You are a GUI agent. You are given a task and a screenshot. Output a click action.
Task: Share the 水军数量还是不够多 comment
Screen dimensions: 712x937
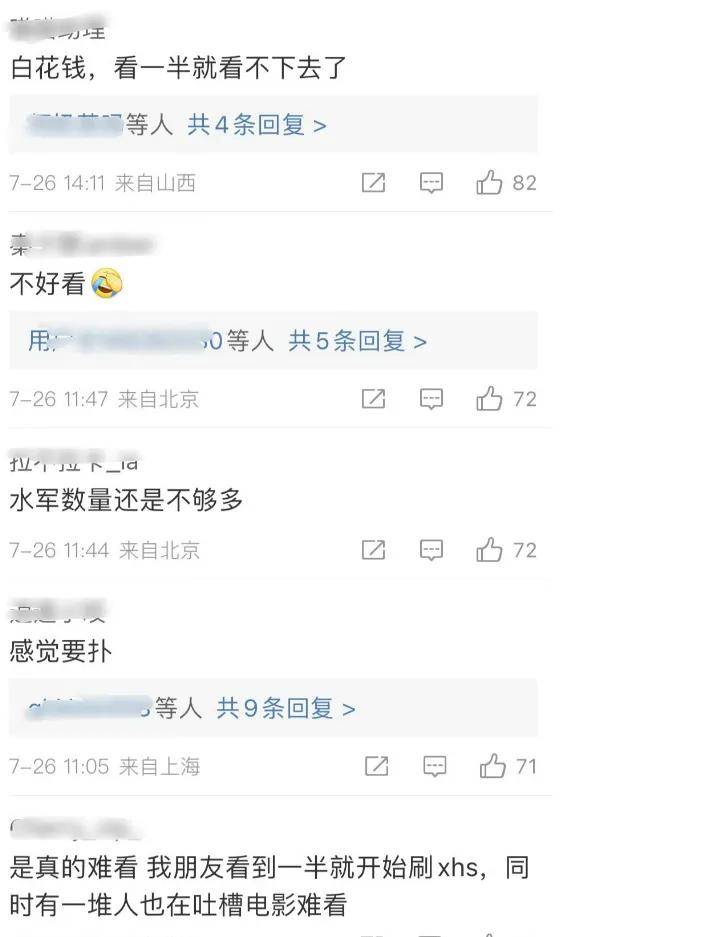[x=373, y=550]
